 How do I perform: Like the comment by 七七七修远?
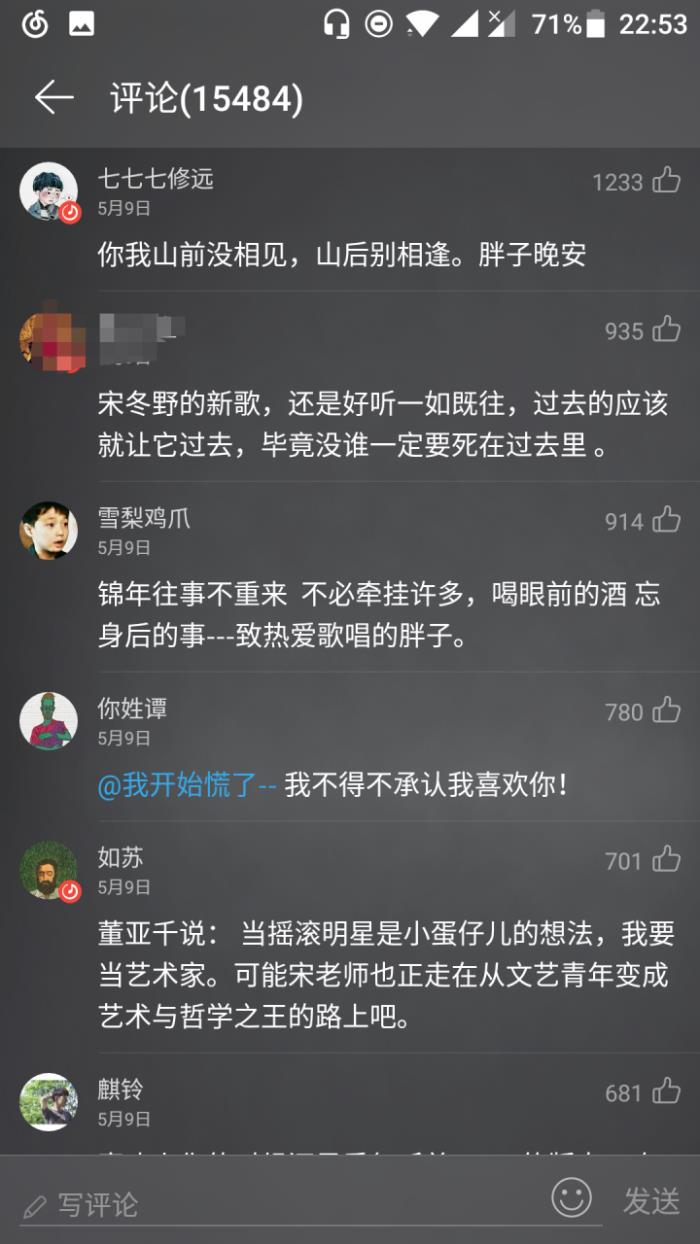click(666, 181)
